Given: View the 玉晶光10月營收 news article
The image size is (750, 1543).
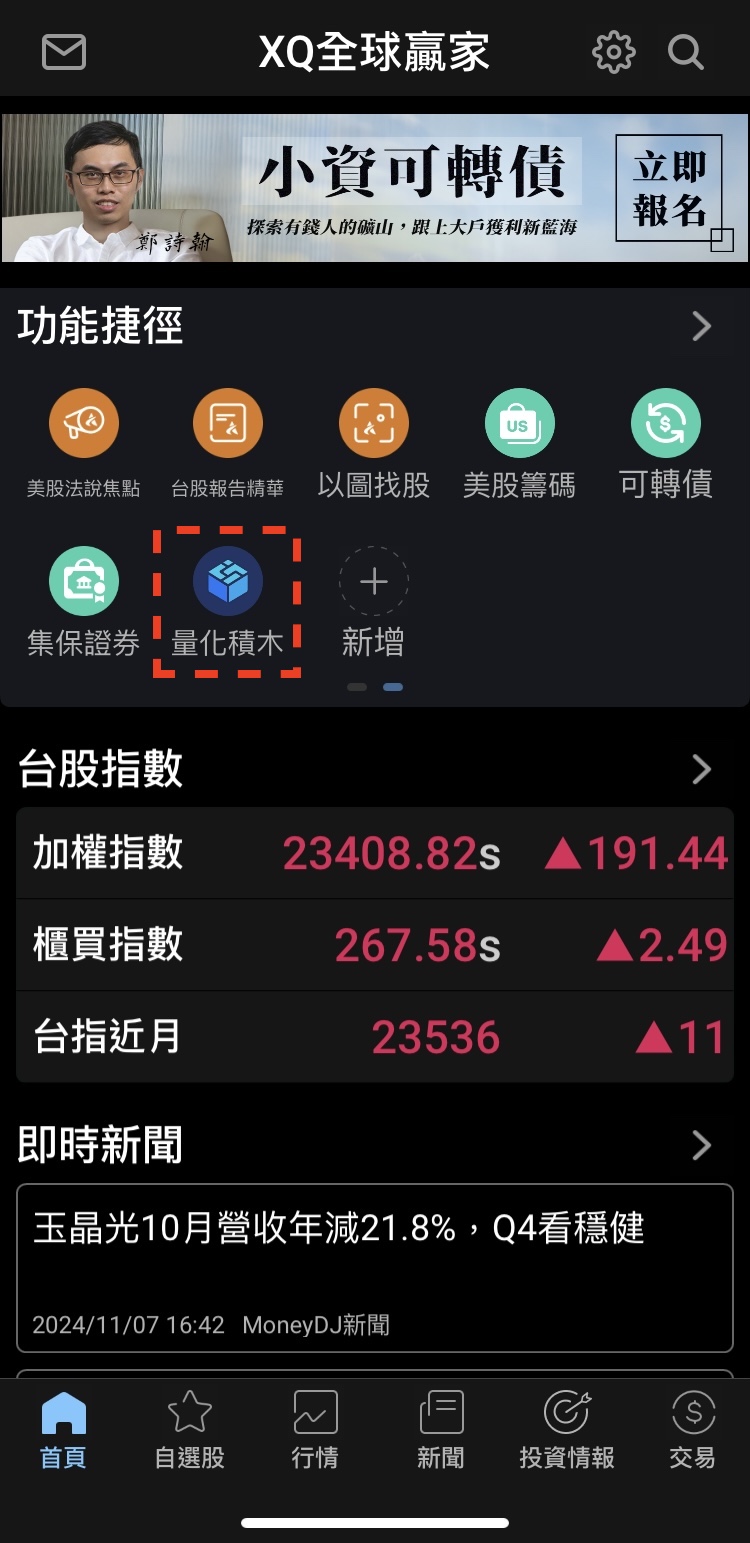Looking at the screenshot, I should coord(375,1267).
